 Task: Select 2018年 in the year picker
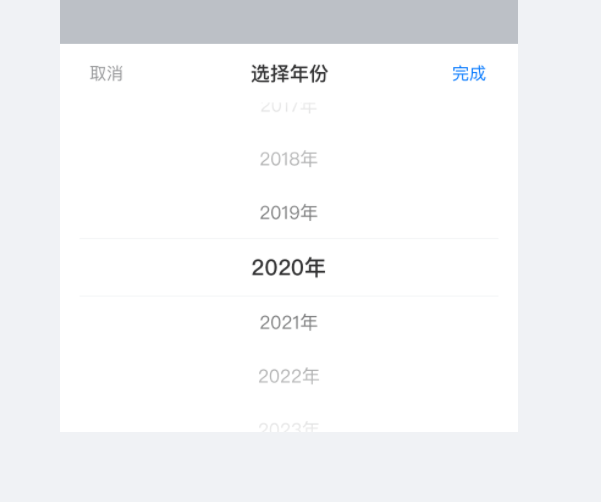[x=288, y=159]
